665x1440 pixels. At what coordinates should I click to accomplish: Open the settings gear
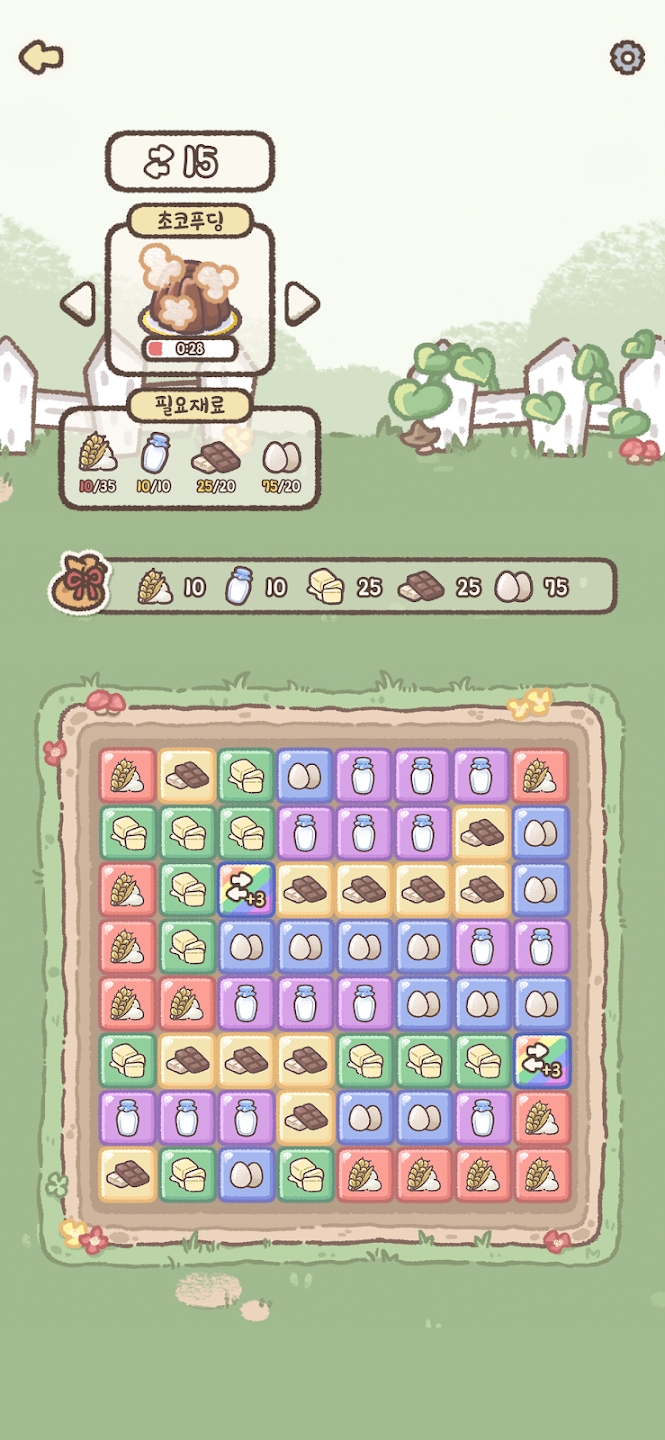627,57
